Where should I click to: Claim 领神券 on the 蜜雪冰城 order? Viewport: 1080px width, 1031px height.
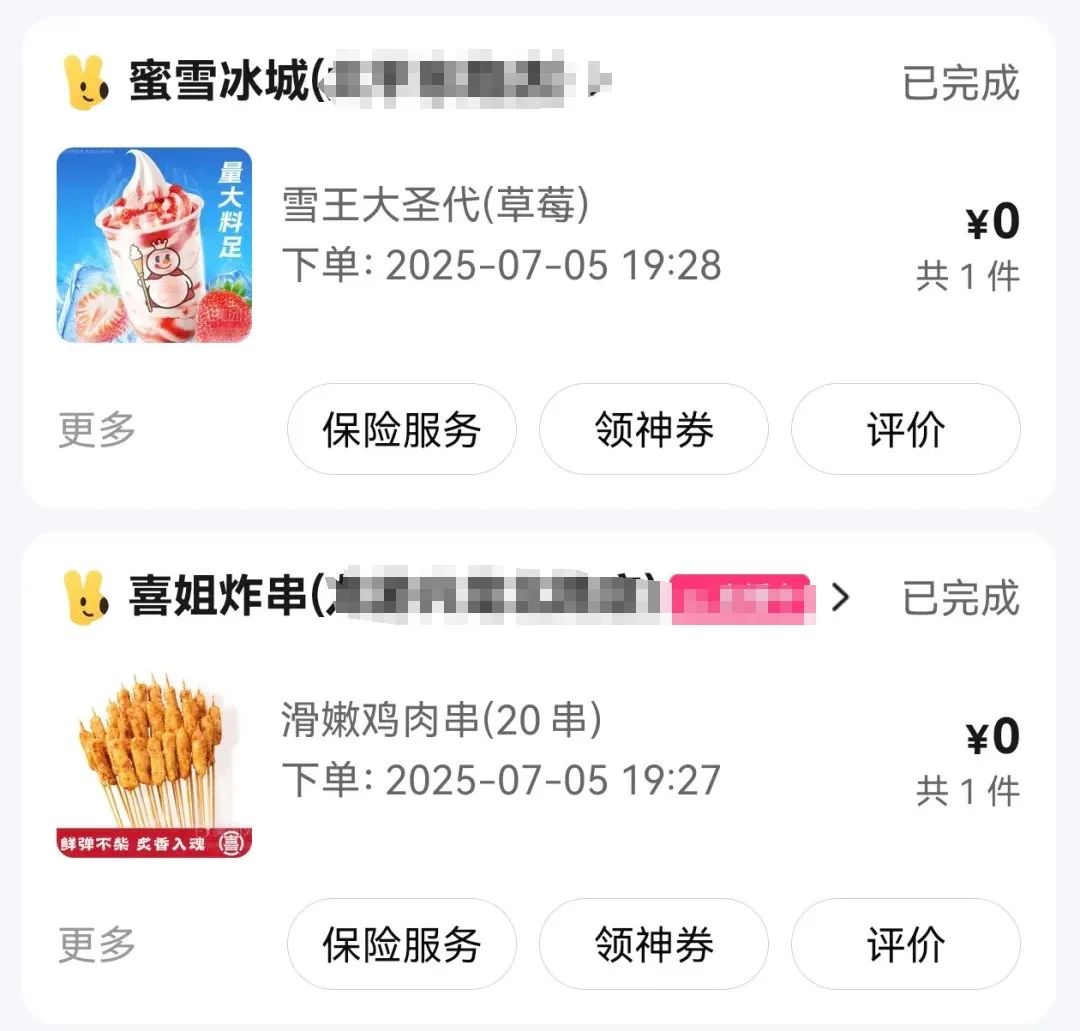coord(654,430)
